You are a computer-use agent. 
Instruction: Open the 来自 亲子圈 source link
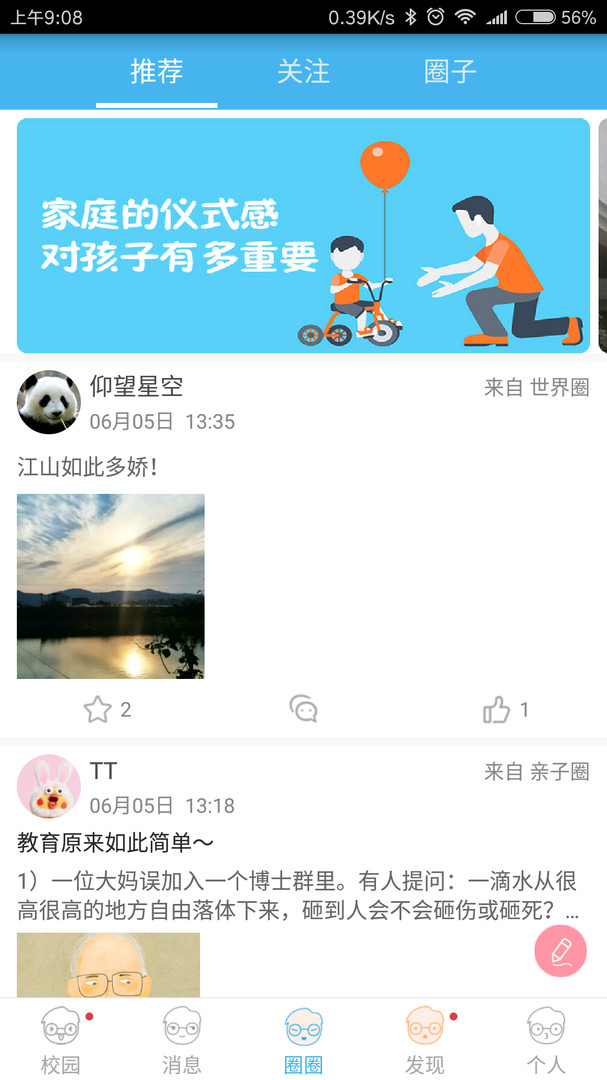536,772
